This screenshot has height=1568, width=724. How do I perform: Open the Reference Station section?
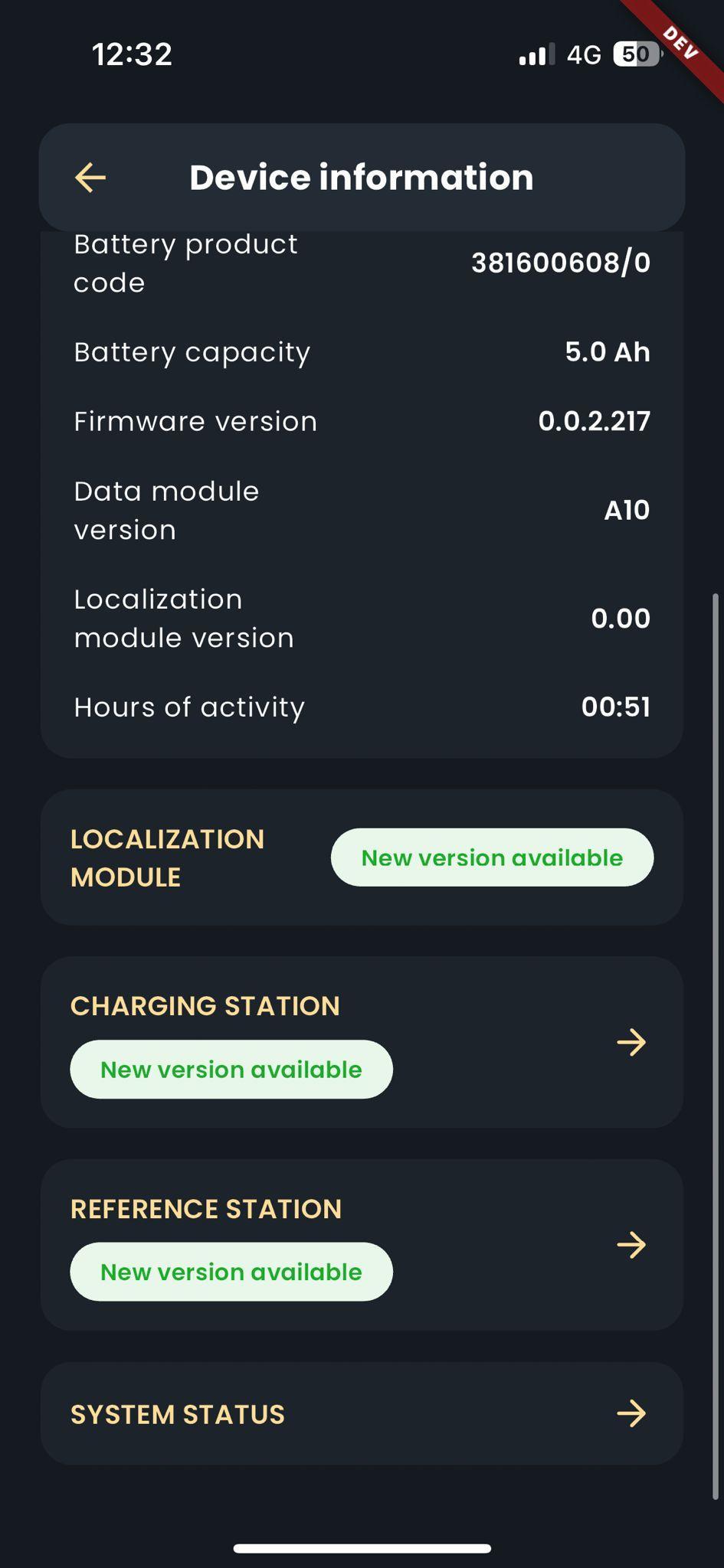tap(631, 1245)
